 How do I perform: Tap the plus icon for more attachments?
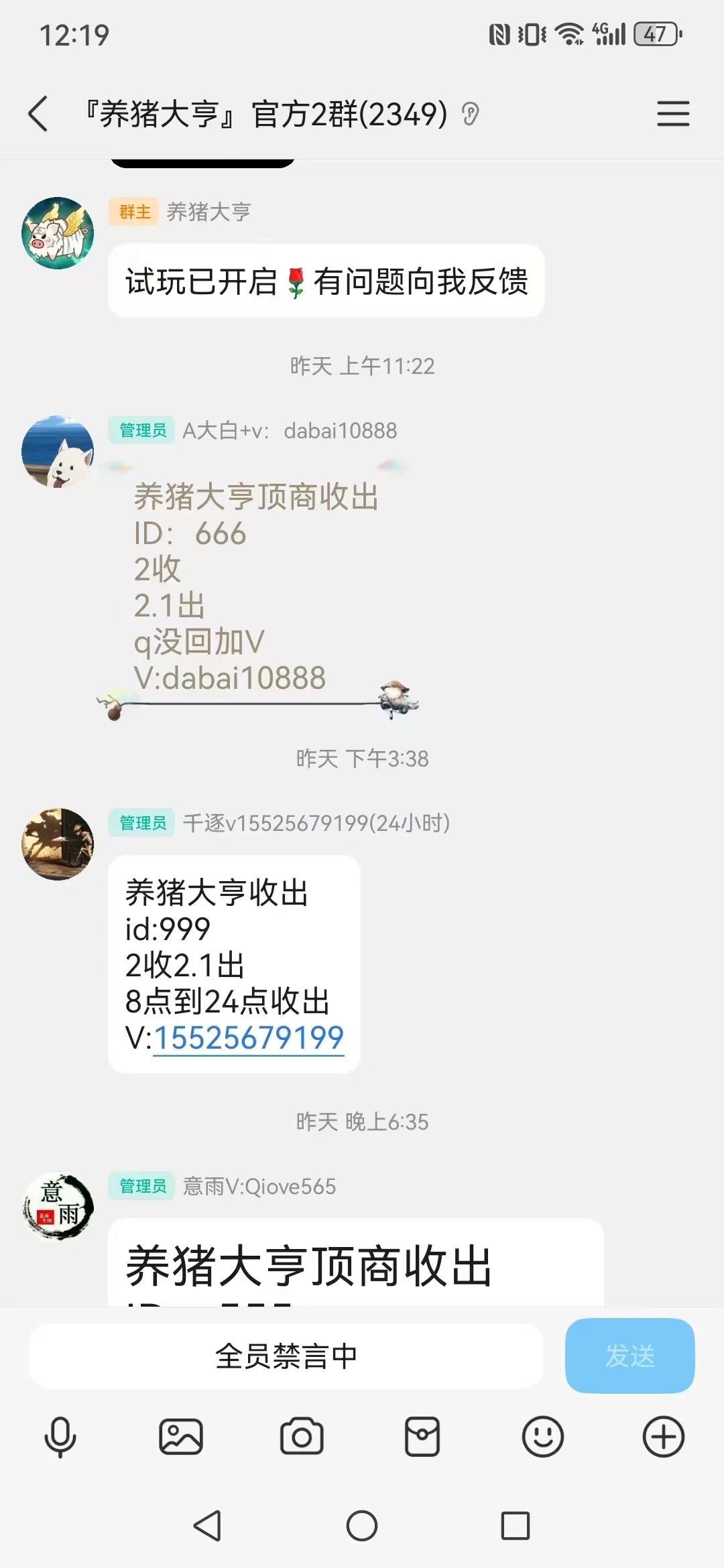click(x=663, y=1437)
